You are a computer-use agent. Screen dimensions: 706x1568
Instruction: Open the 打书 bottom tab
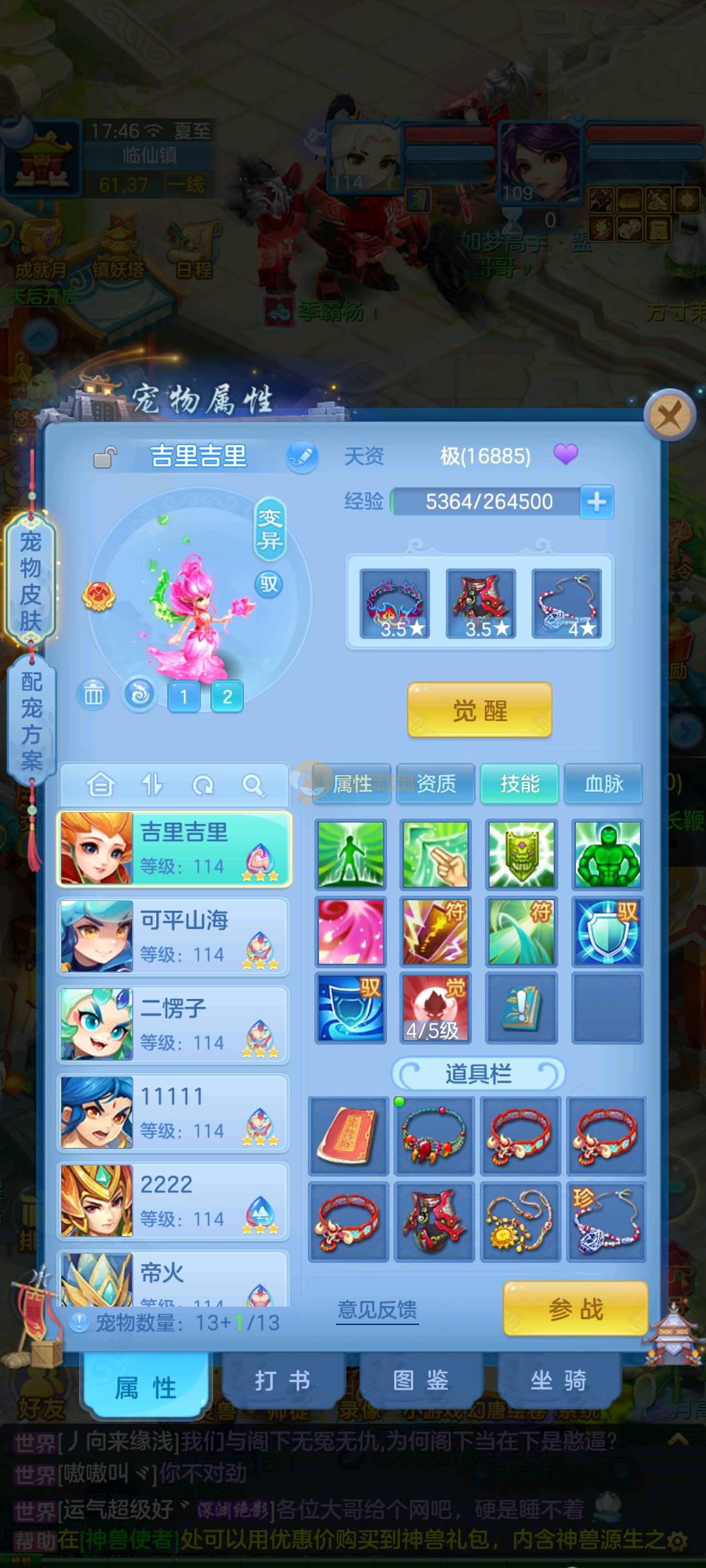(282, 1380)
